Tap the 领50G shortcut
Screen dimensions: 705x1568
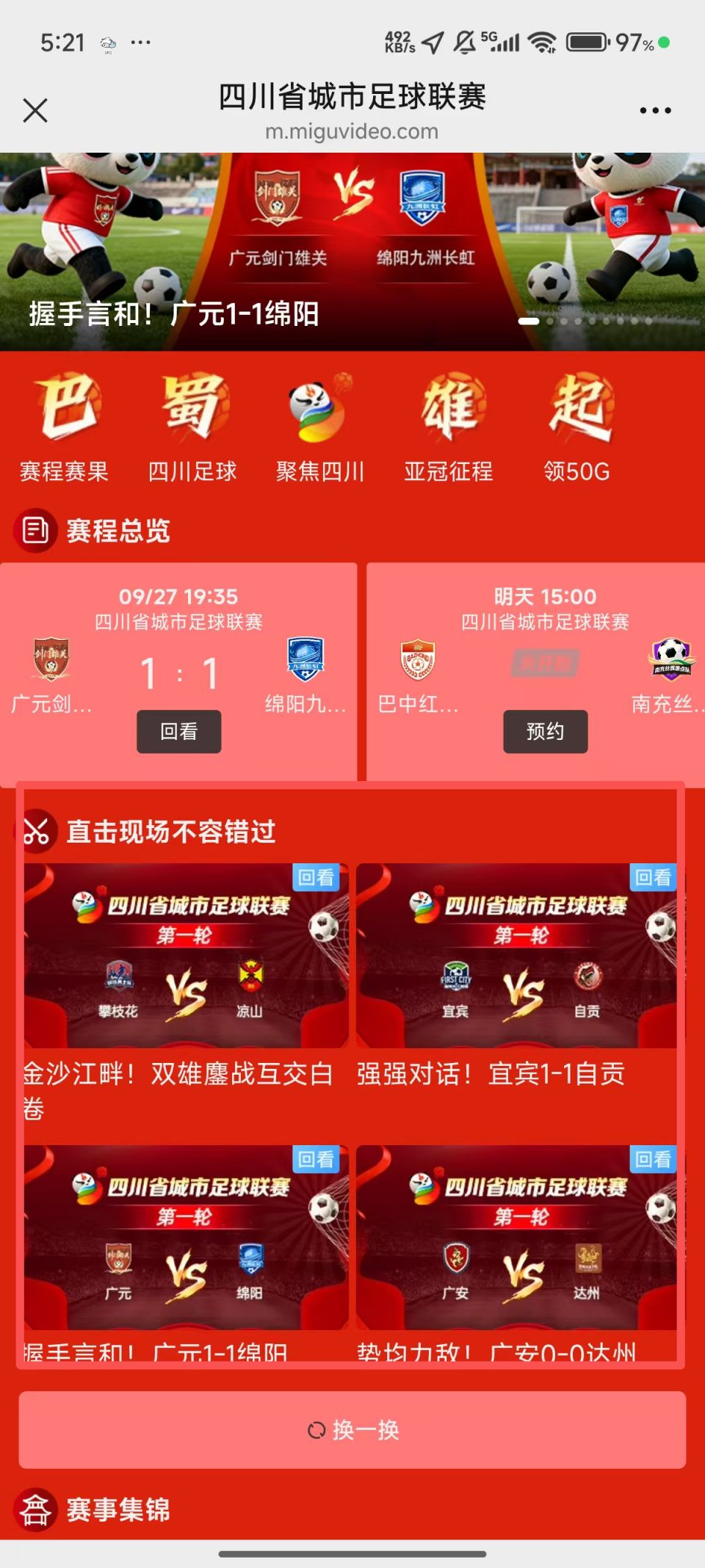(x=576, y=427)
